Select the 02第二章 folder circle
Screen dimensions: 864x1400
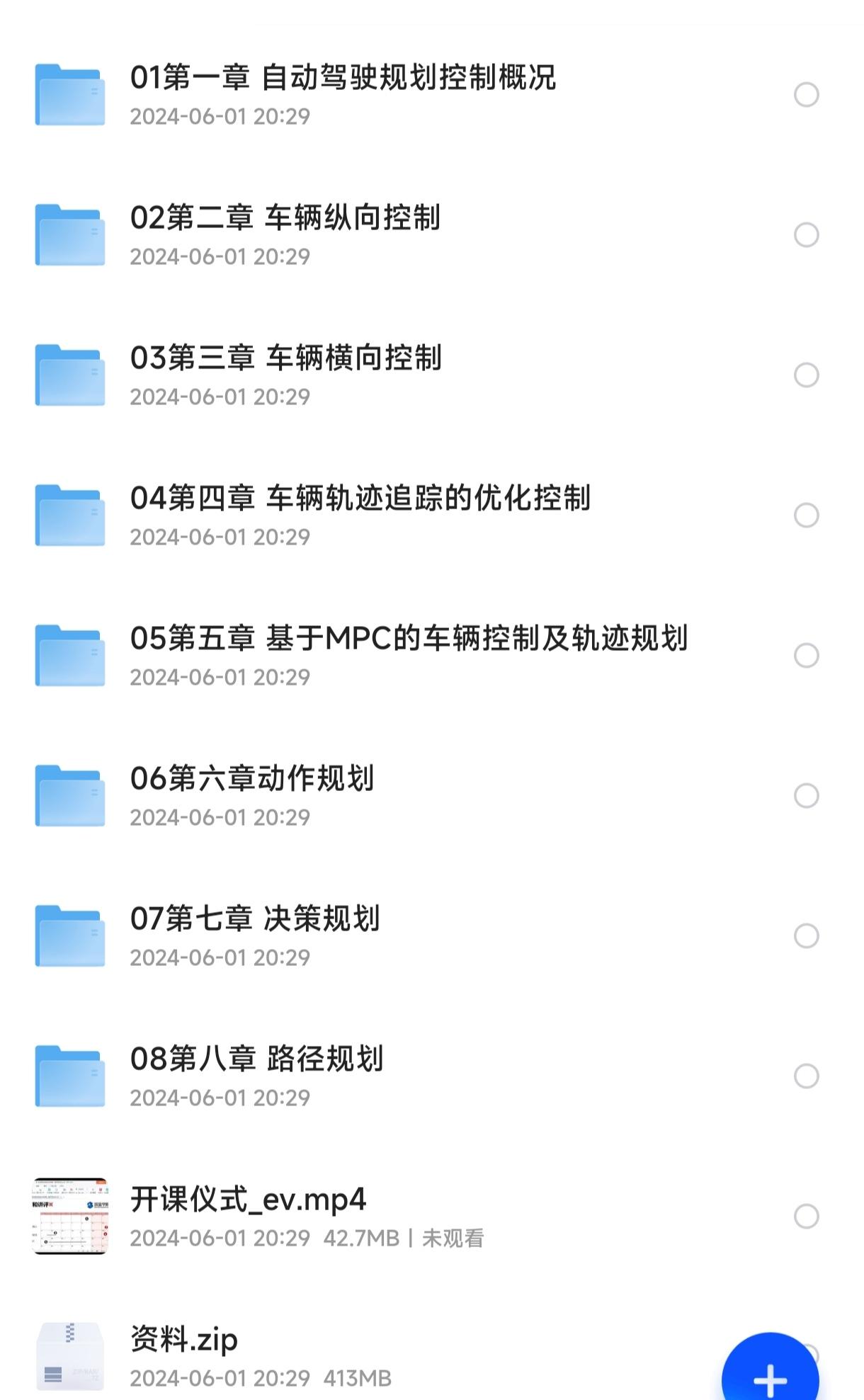[806, 235]
